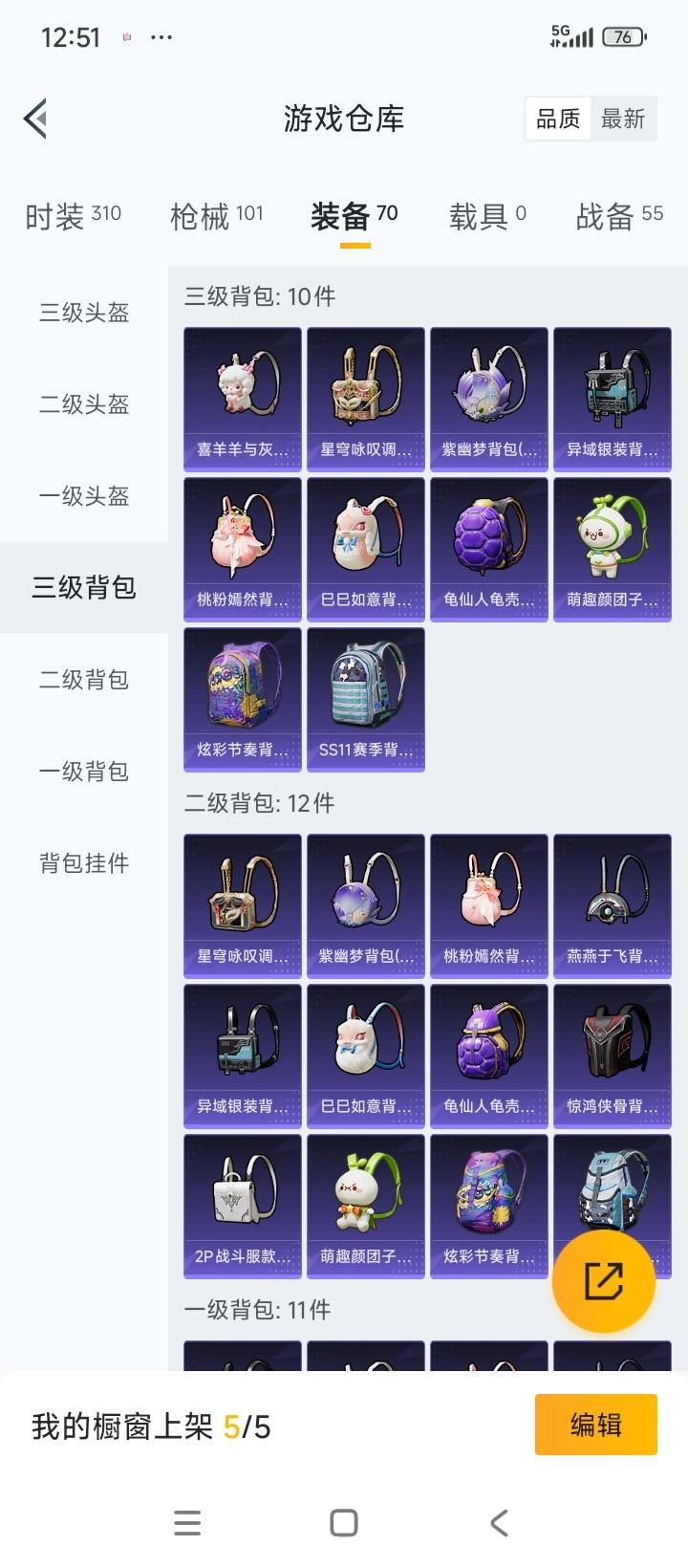688x1568 pixels.
Task: Select 三级头盔 in the side menu
Action: click(x=84, y=313)
